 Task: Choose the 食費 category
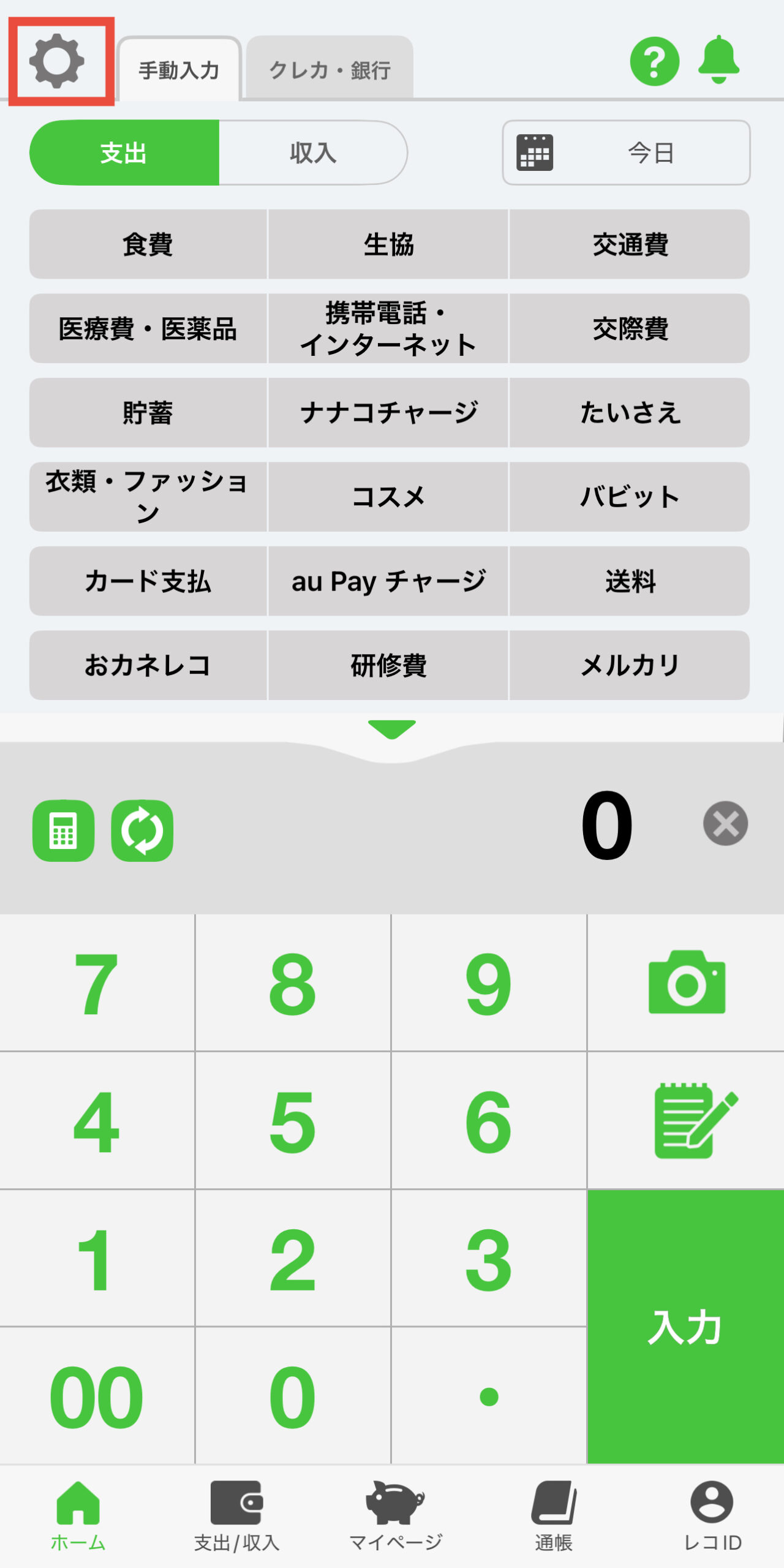coord(148,244)
